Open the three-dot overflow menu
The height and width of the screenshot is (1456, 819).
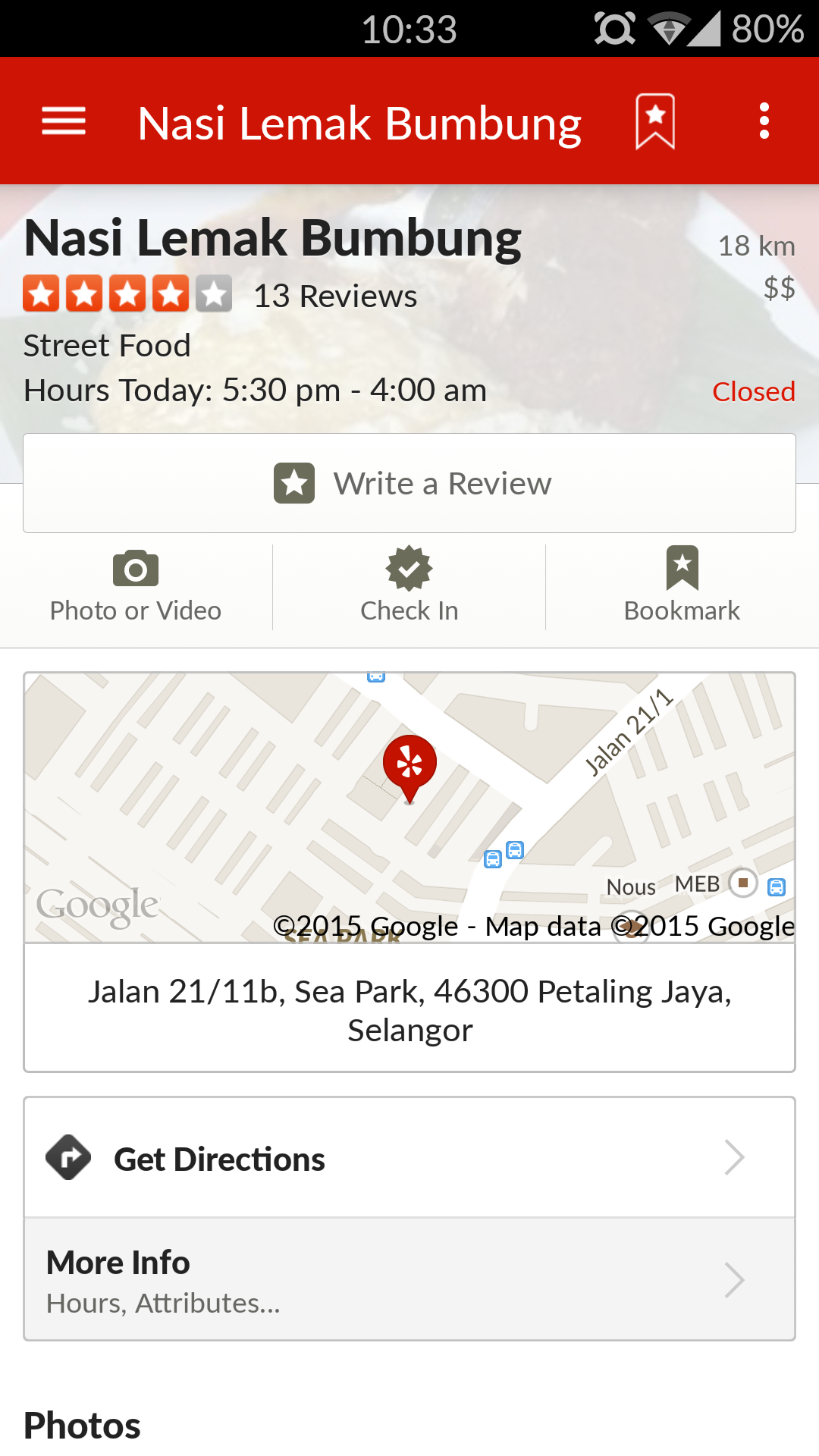coord(764,121)
